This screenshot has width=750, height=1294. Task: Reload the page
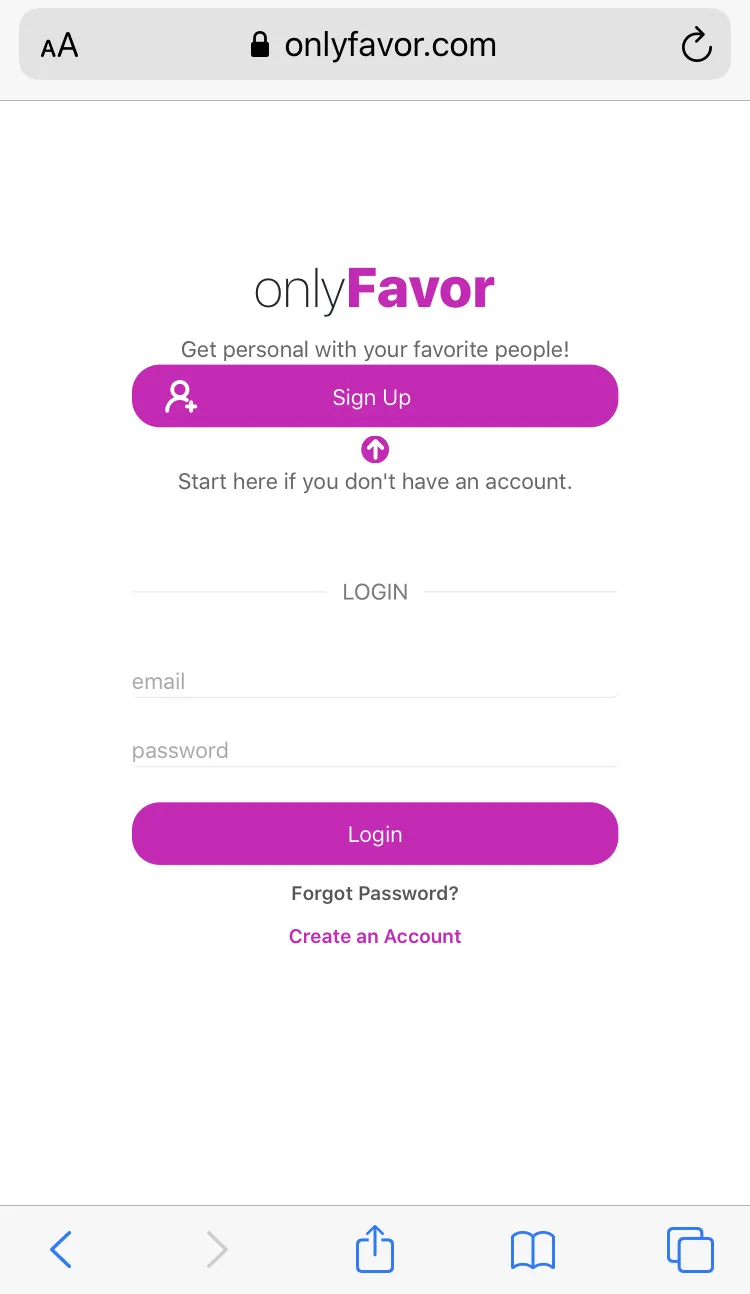(x=695, y=45)
